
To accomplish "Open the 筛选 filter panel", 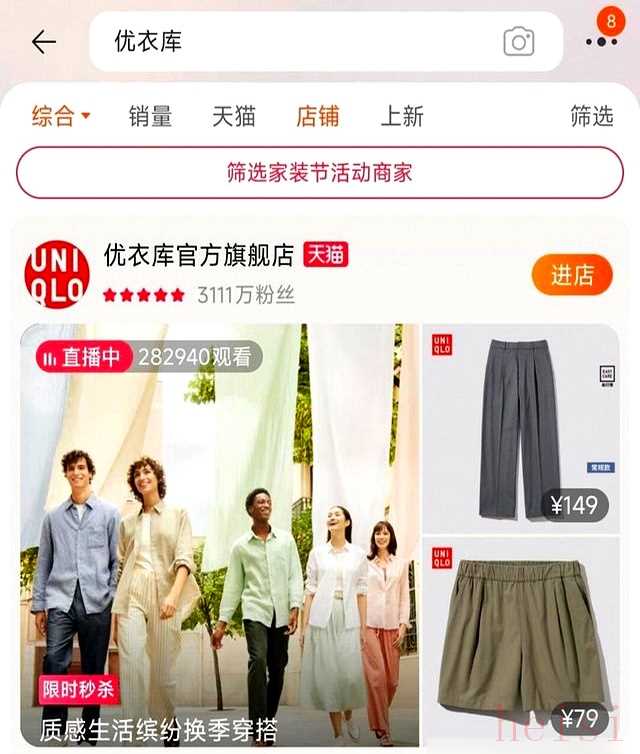I will (591, 116).
